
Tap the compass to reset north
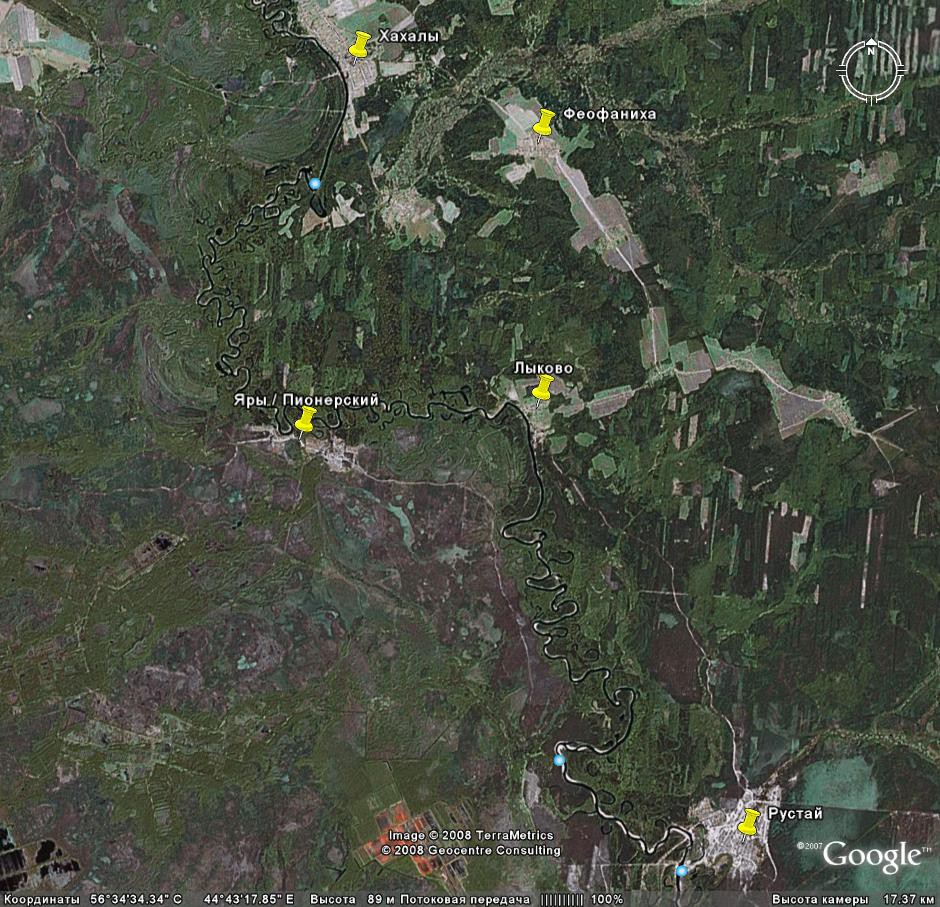click(871, 70)
